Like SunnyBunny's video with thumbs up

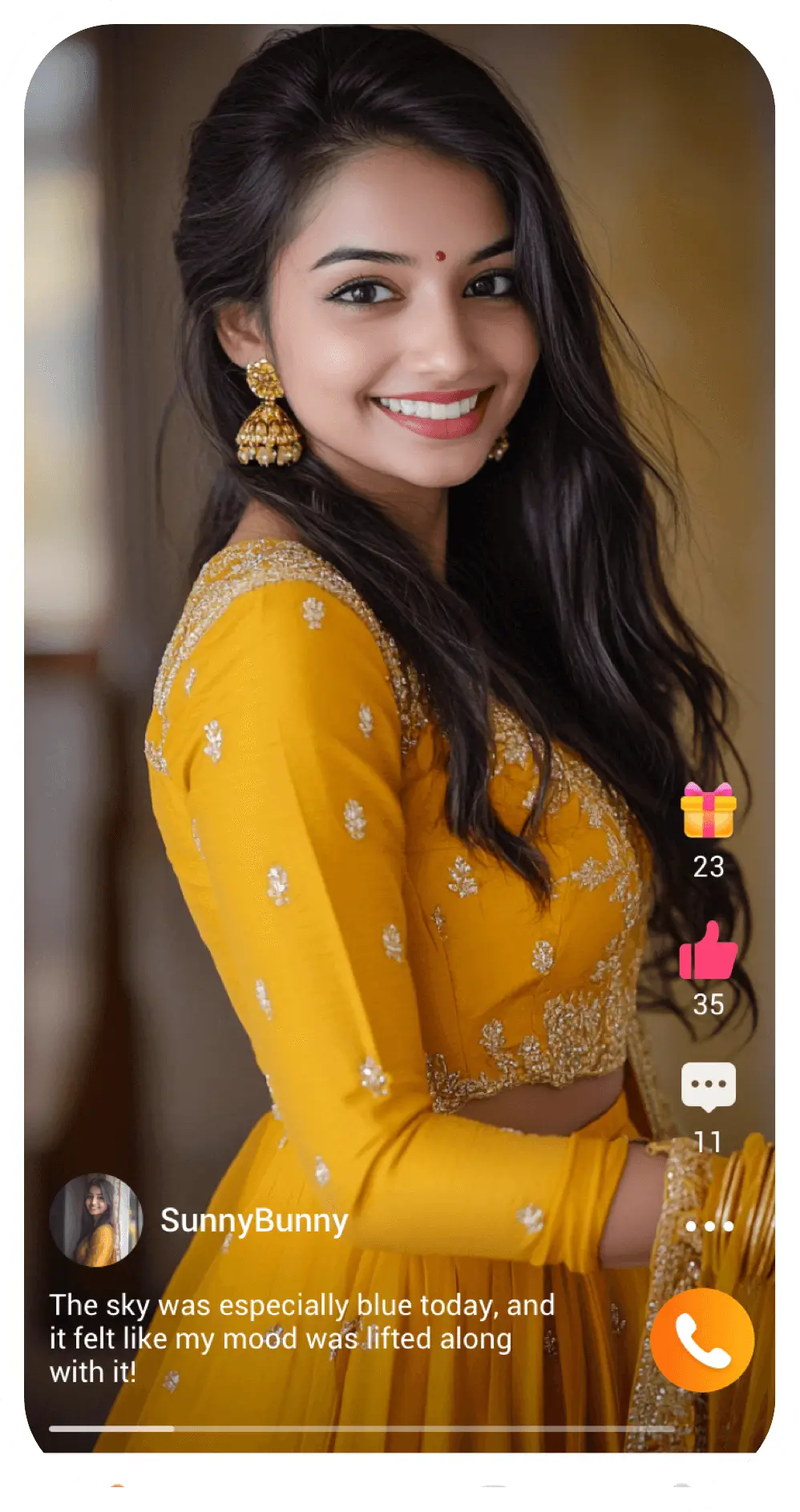pos(708,951)
